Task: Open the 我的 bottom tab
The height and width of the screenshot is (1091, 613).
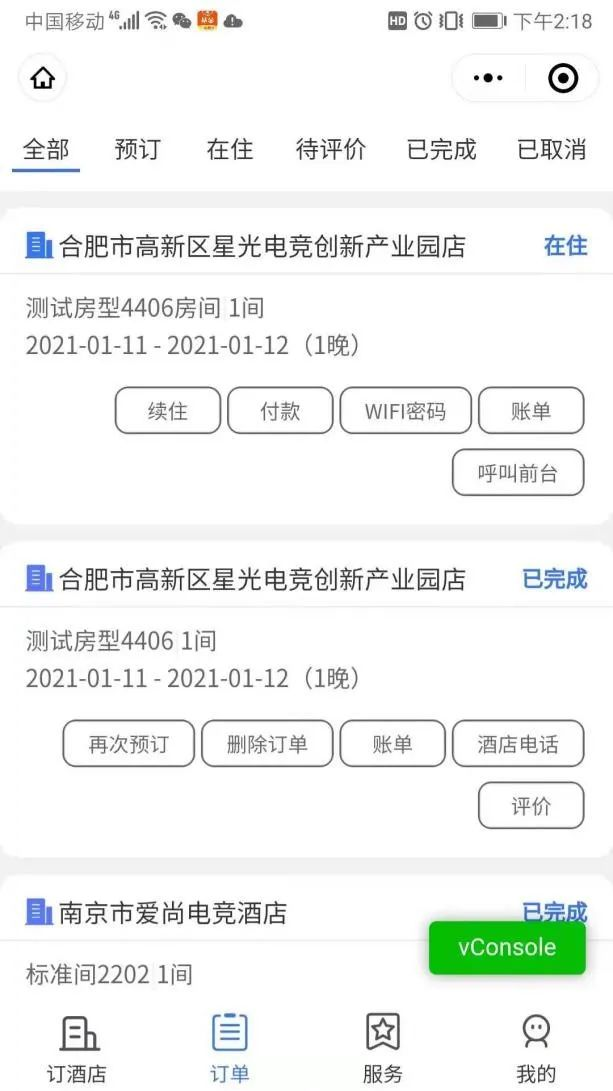Action: tap(536, 1049)
